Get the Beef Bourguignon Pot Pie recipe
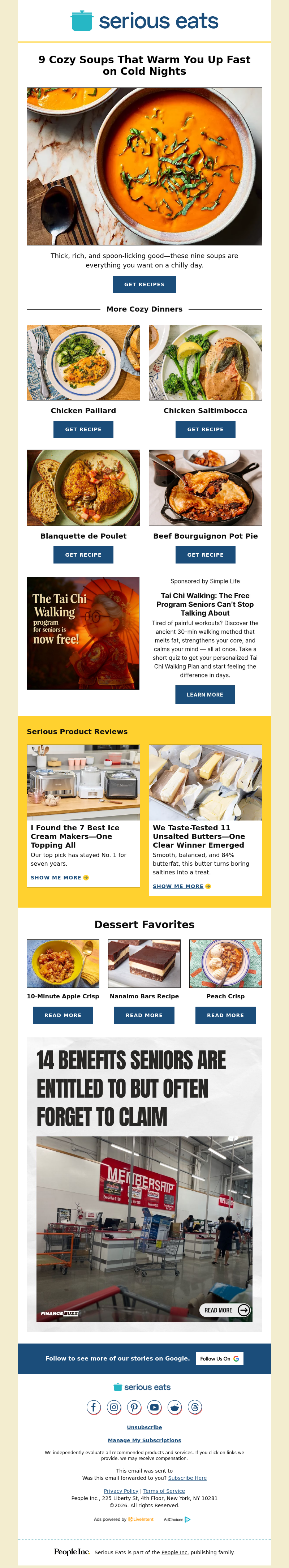This screenshot has height=1568, width=289. pos(205,554)
